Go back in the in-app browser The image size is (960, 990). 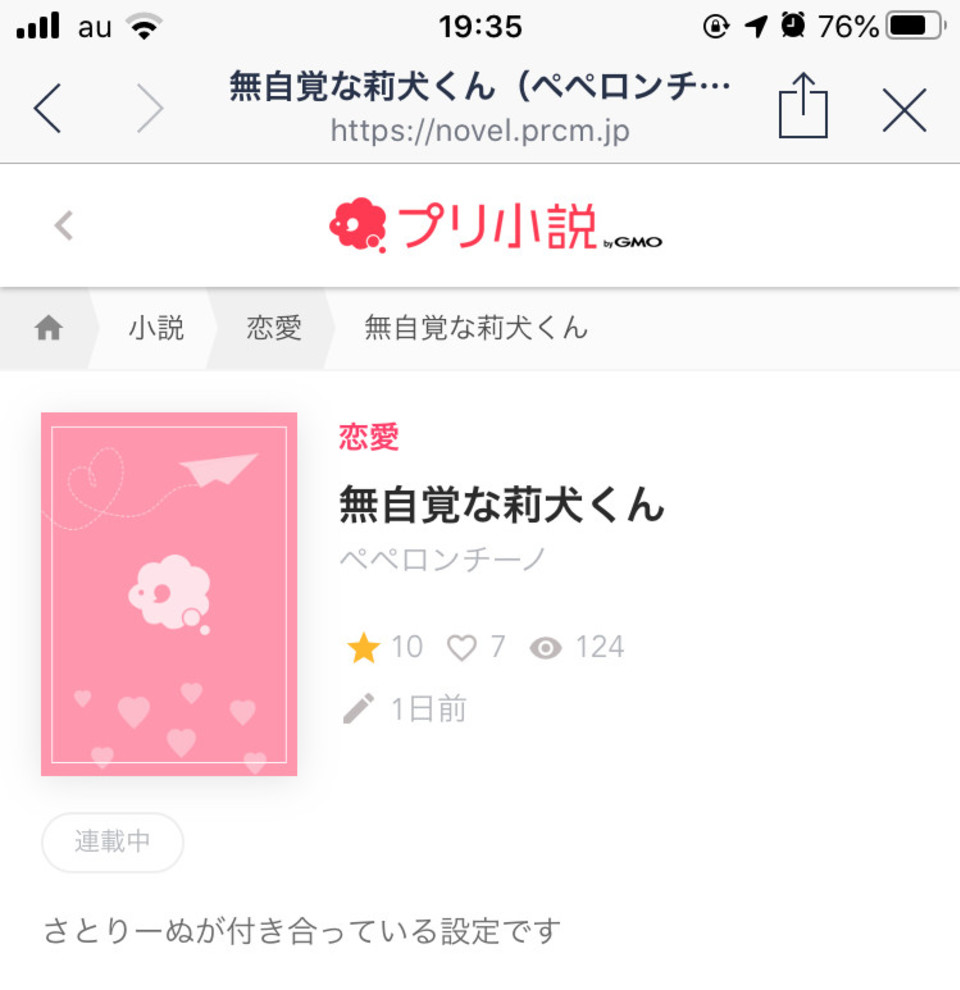47,108
